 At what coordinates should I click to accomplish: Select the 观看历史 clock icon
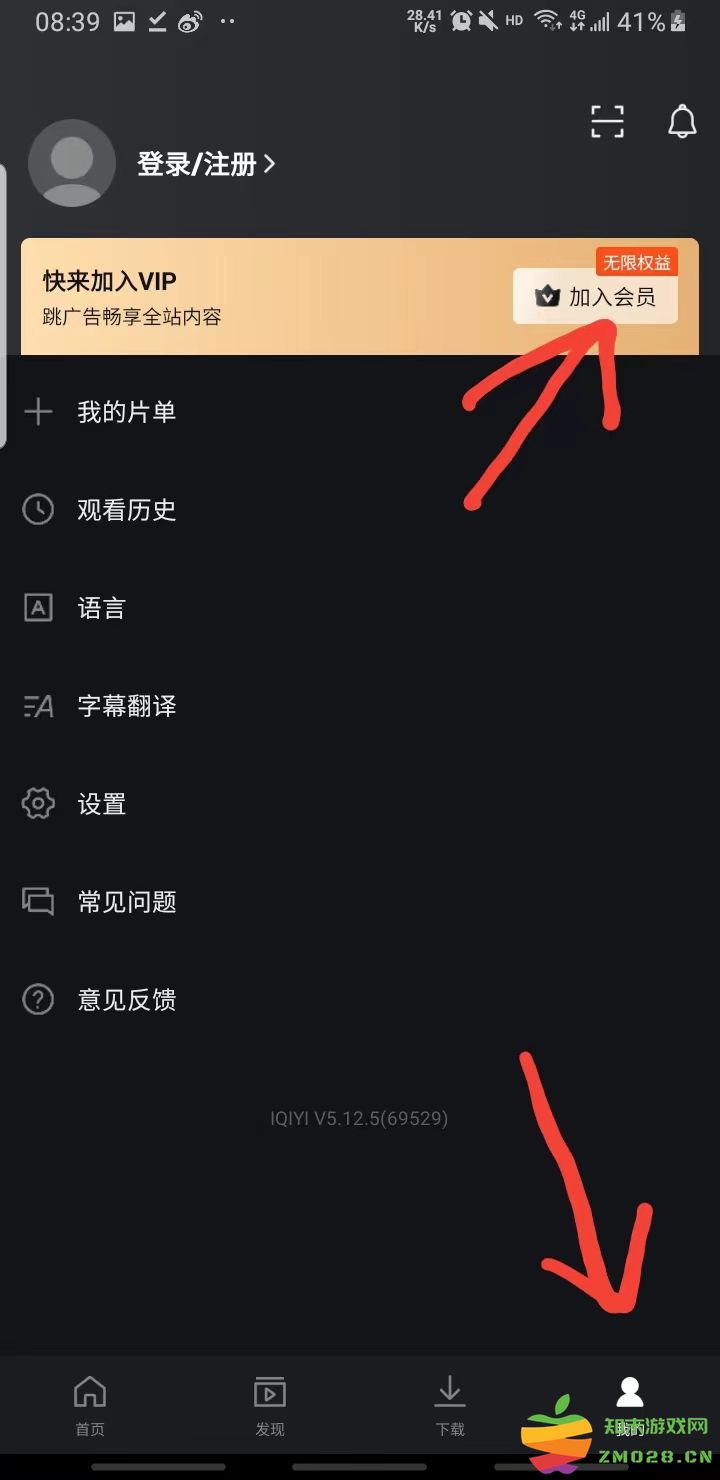click(x=38, y=509)
